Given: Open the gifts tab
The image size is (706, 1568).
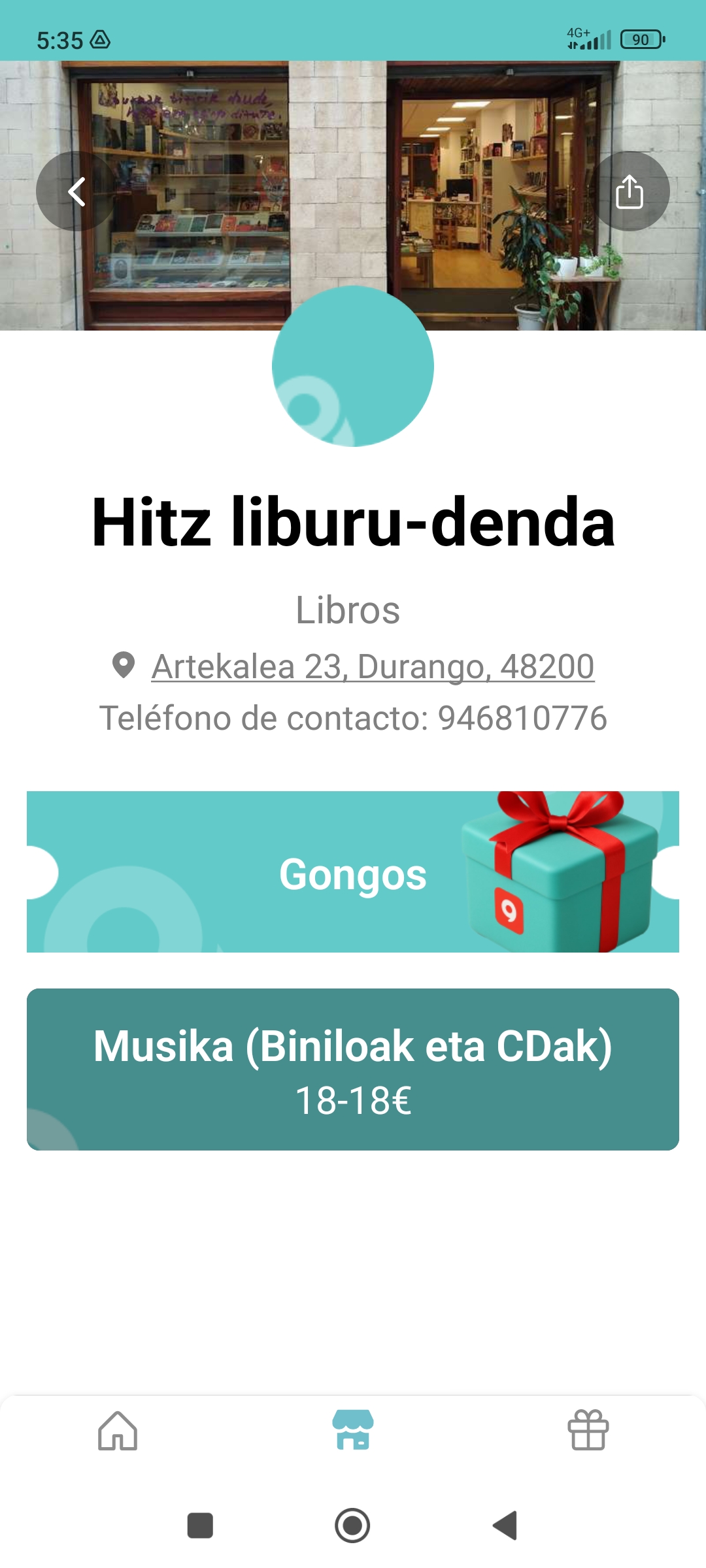Looking at the screenshot, I should pos(588,1430).
